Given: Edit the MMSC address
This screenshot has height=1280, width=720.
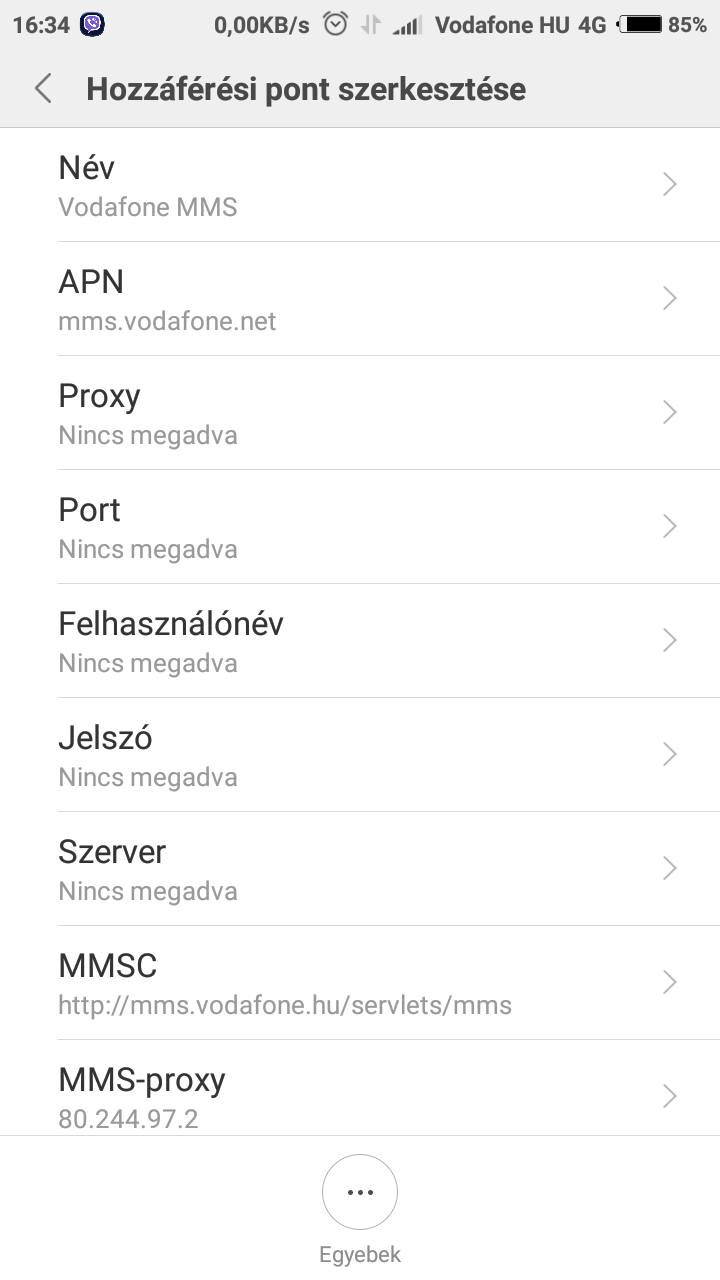Looking at the screenshot, I should (x=360, y=983).
